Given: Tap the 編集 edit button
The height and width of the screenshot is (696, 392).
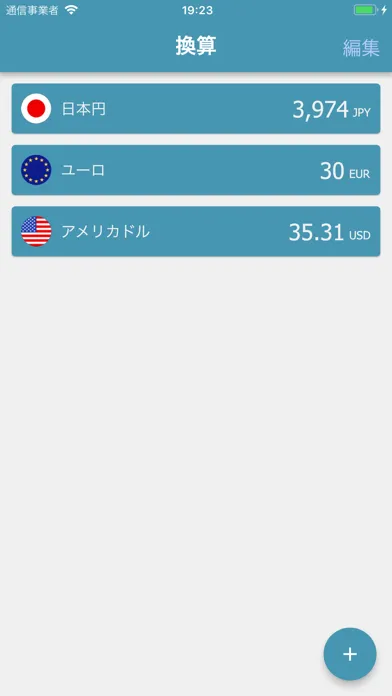Looking at the screenshot, I should (361, 48).
